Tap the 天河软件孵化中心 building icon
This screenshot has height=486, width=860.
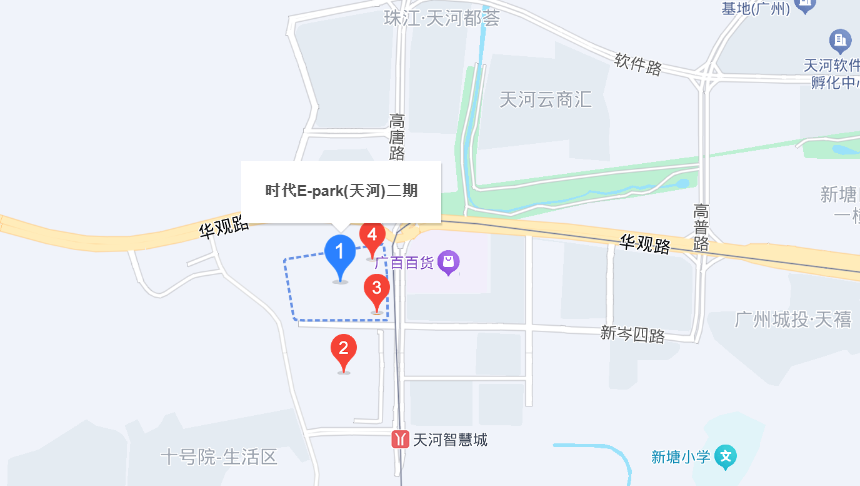840,41
